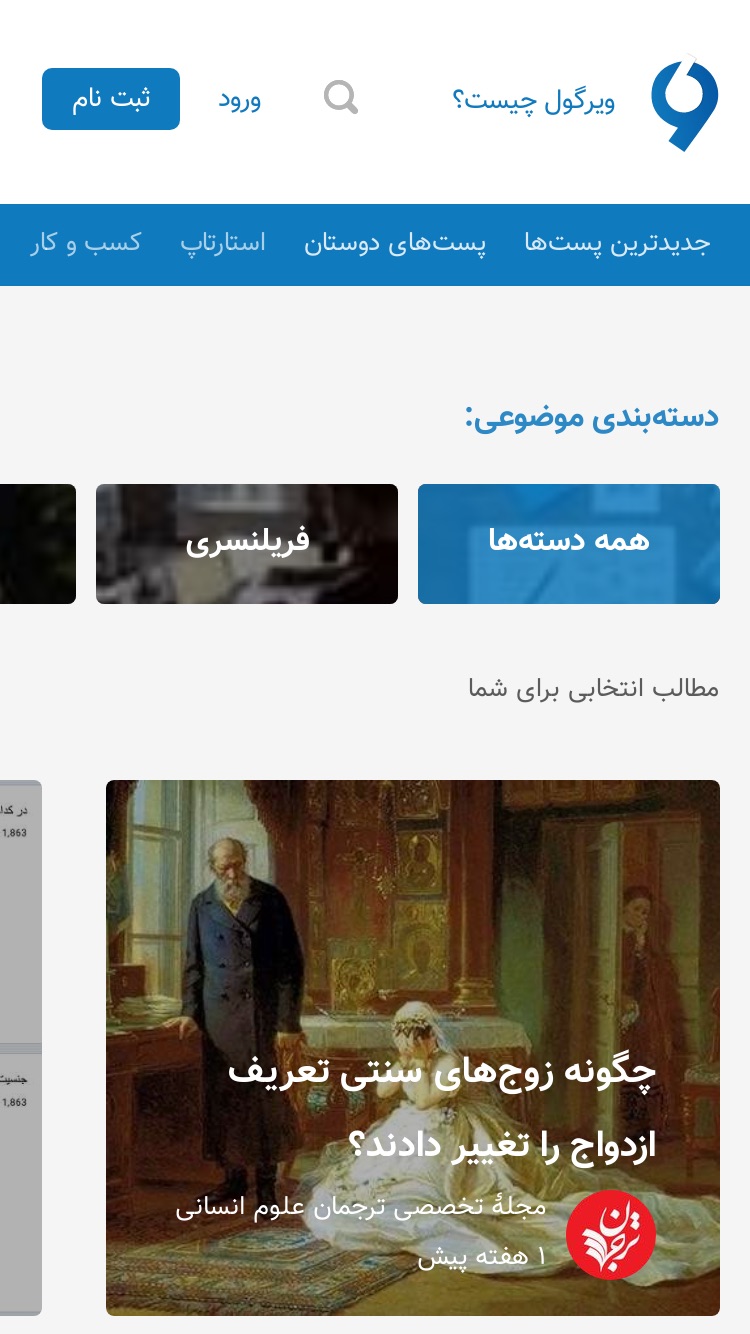Open search with the magnifier icon
The image size is (750, 1334).
coord(341,98)
